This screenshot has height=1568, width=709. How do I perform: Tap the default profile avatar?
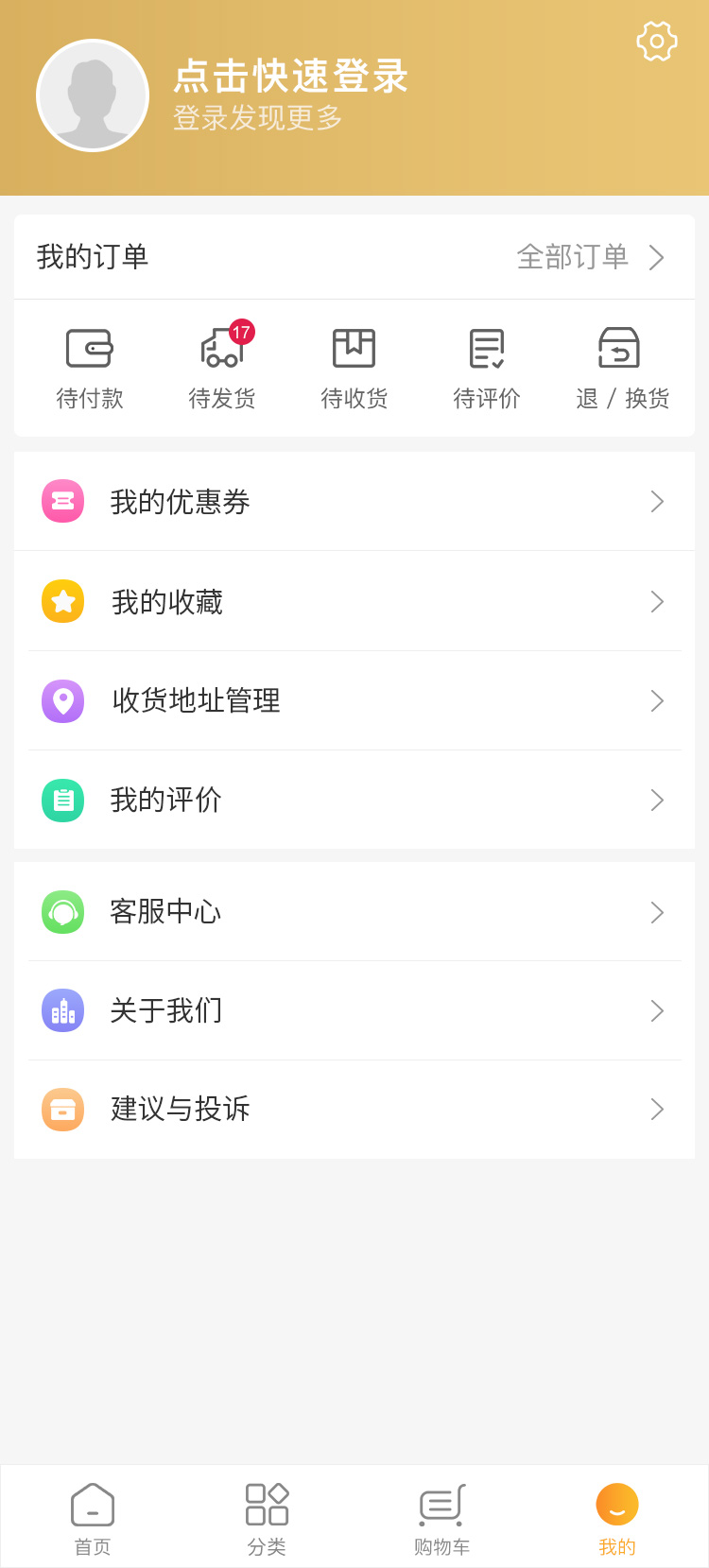[93, 95]
